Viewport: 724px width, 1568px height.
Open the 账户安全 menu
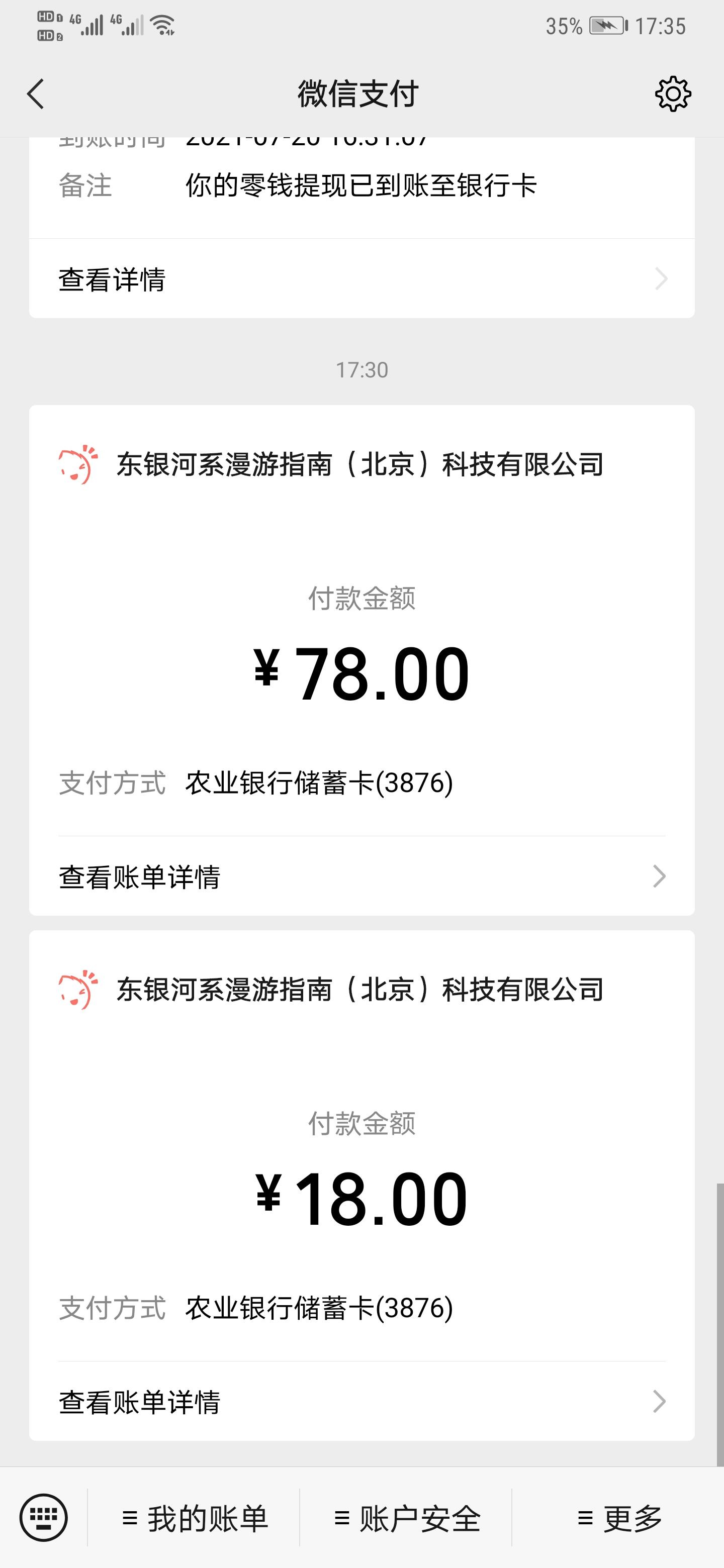point(407,1518)
